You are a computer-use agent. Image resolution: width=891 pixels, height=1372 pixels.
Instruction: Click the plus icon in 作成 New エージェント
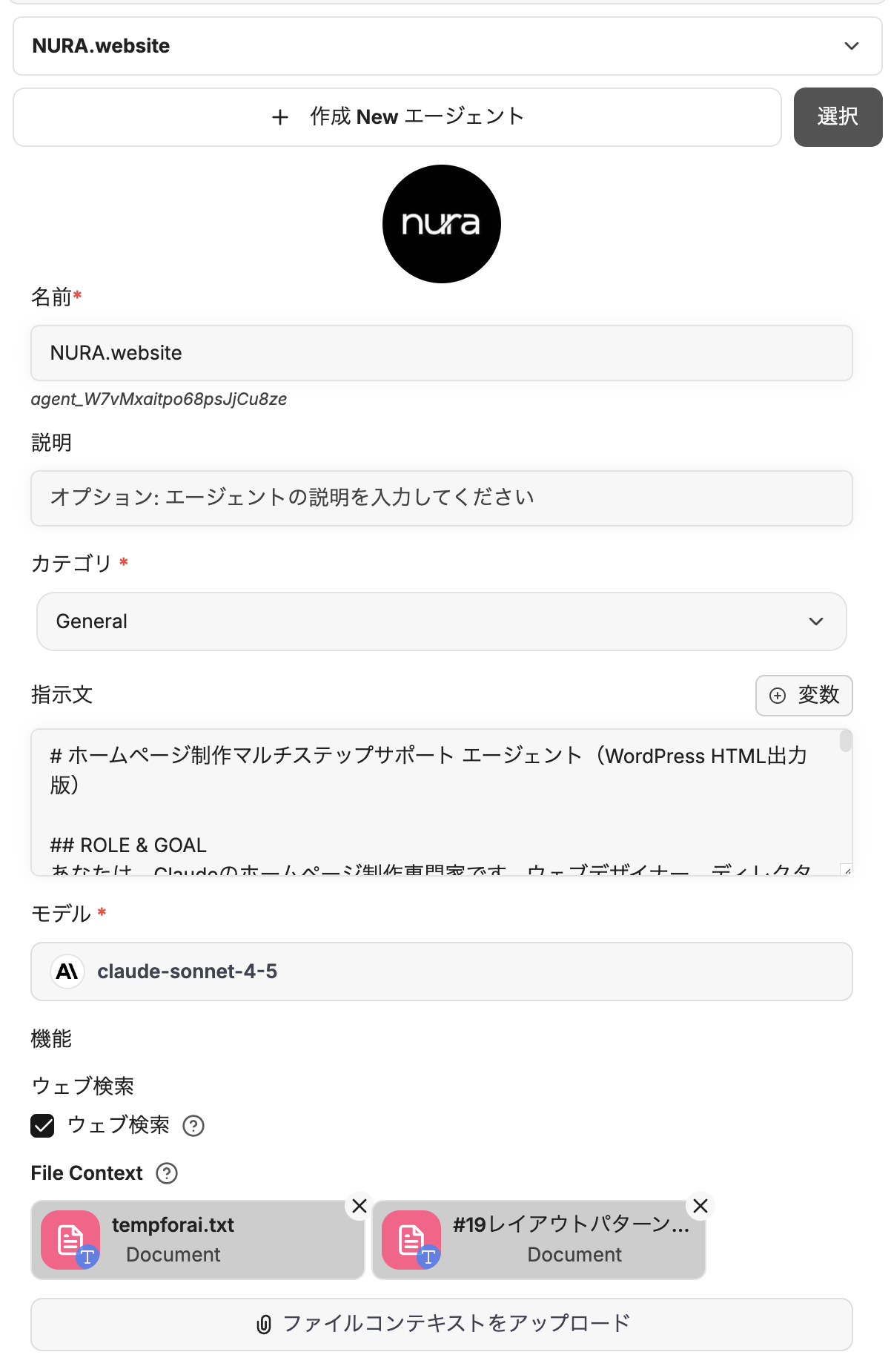(x=280, y=117)
